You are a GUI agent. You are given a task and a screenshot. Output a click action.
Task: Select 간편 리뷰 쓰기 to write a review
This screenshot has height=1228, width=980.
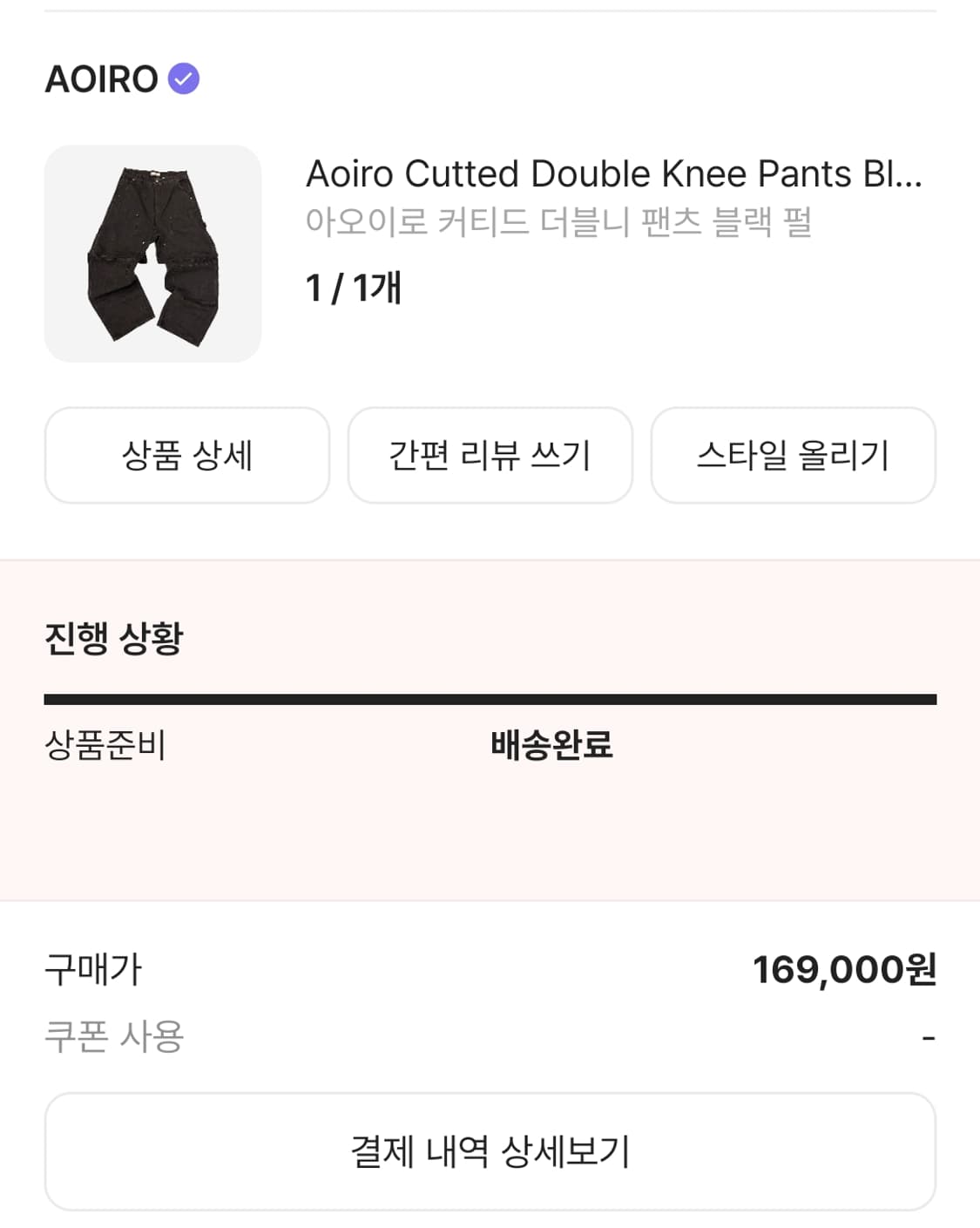[490, 455]
